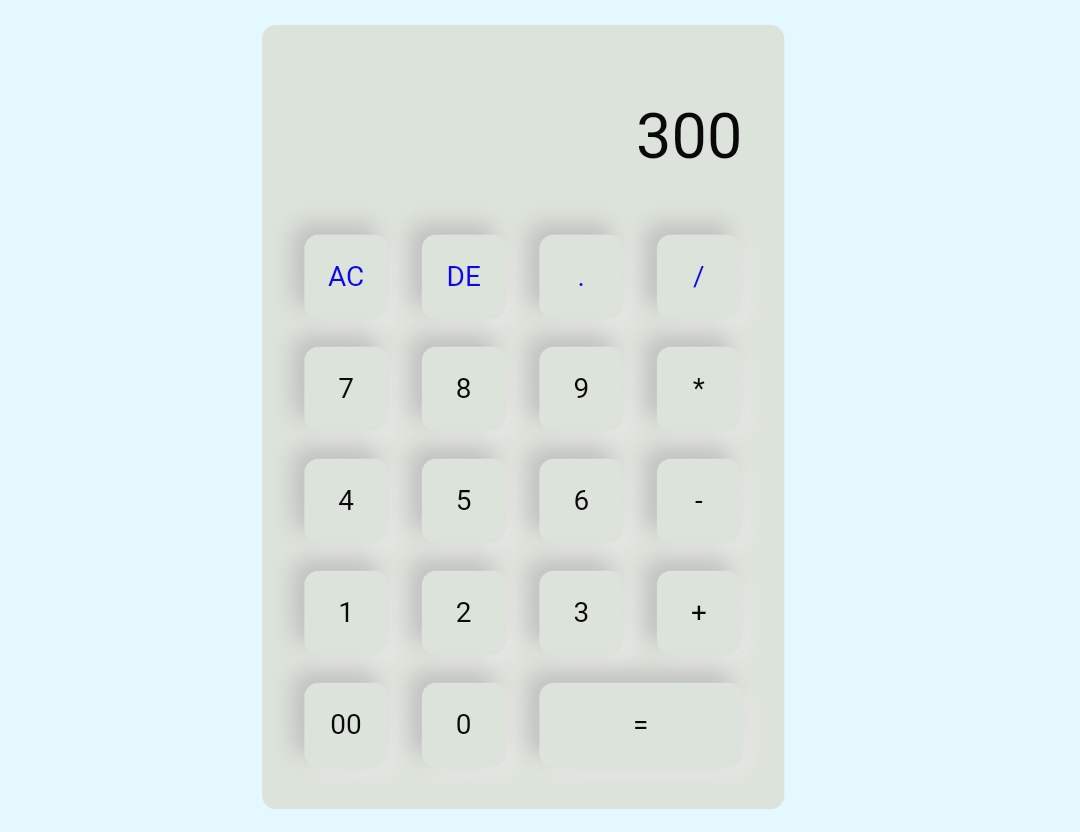Delete the last digit with DE

tap(463, 277)
